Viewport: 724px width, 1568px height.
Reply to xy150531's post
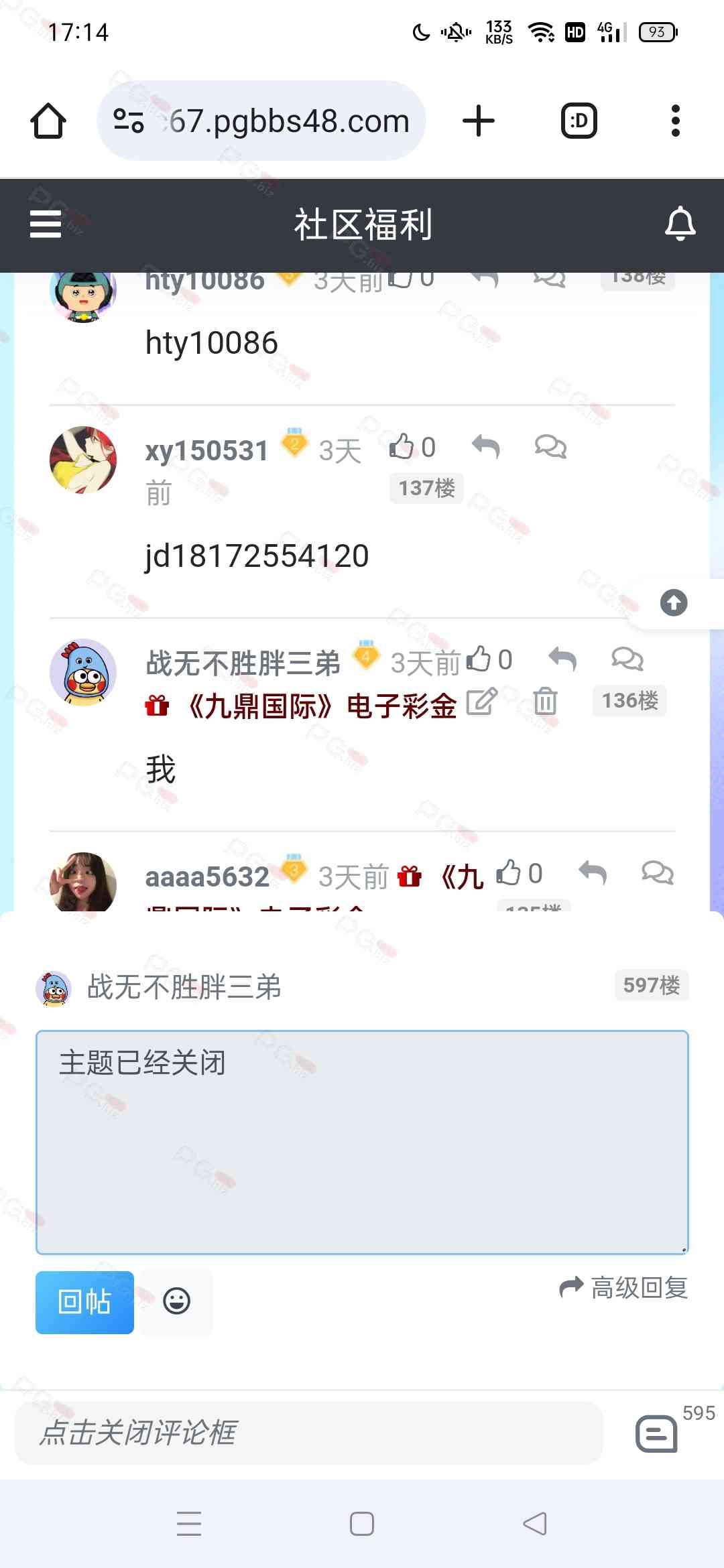[486, 447]
